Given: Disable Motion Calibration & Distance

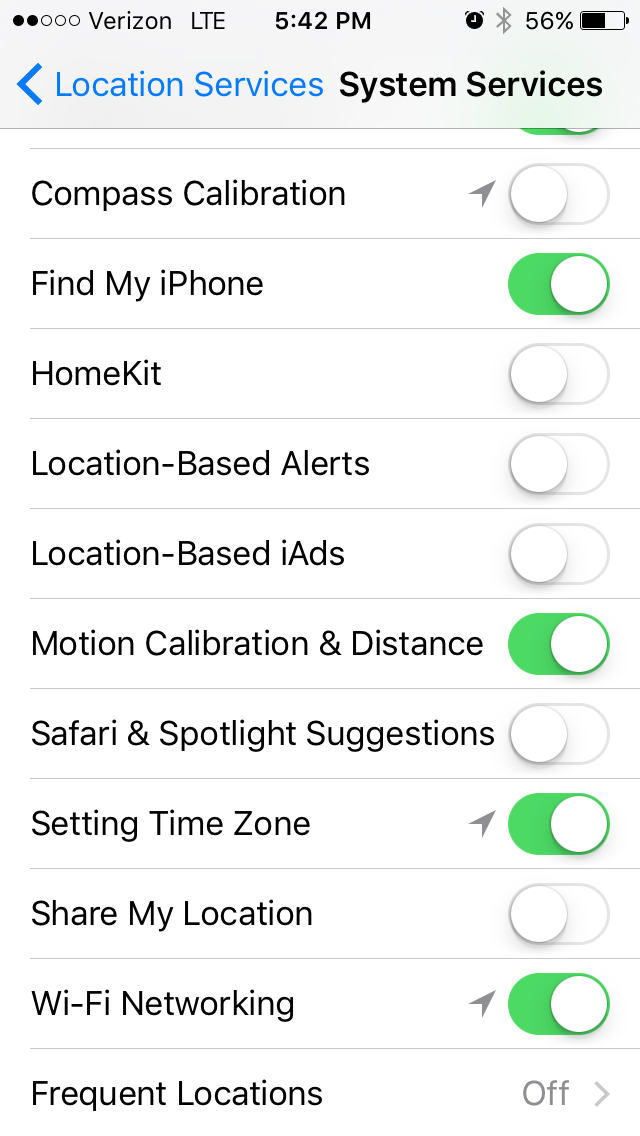Looking at the screenshot, I should 558,644.
